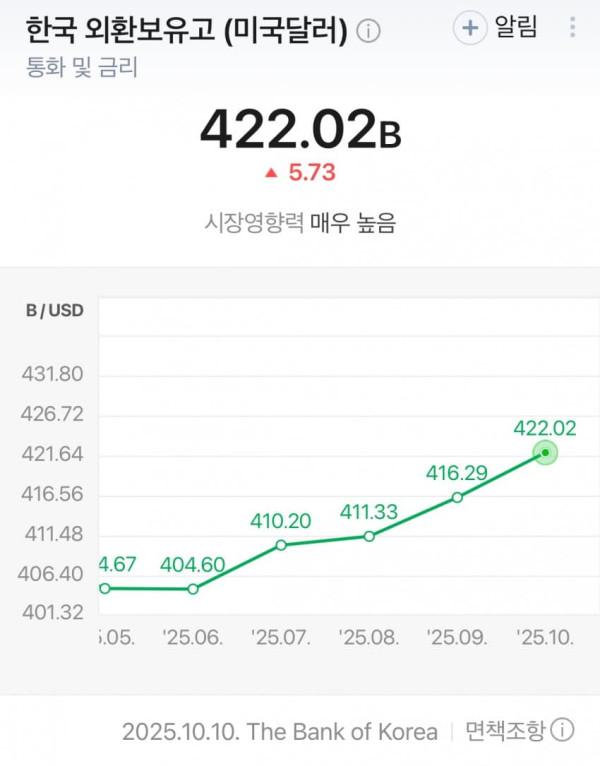Select the 411.33 point for '25.08.
The height and width of the screenshot is (766, 600).
(369, 536)
